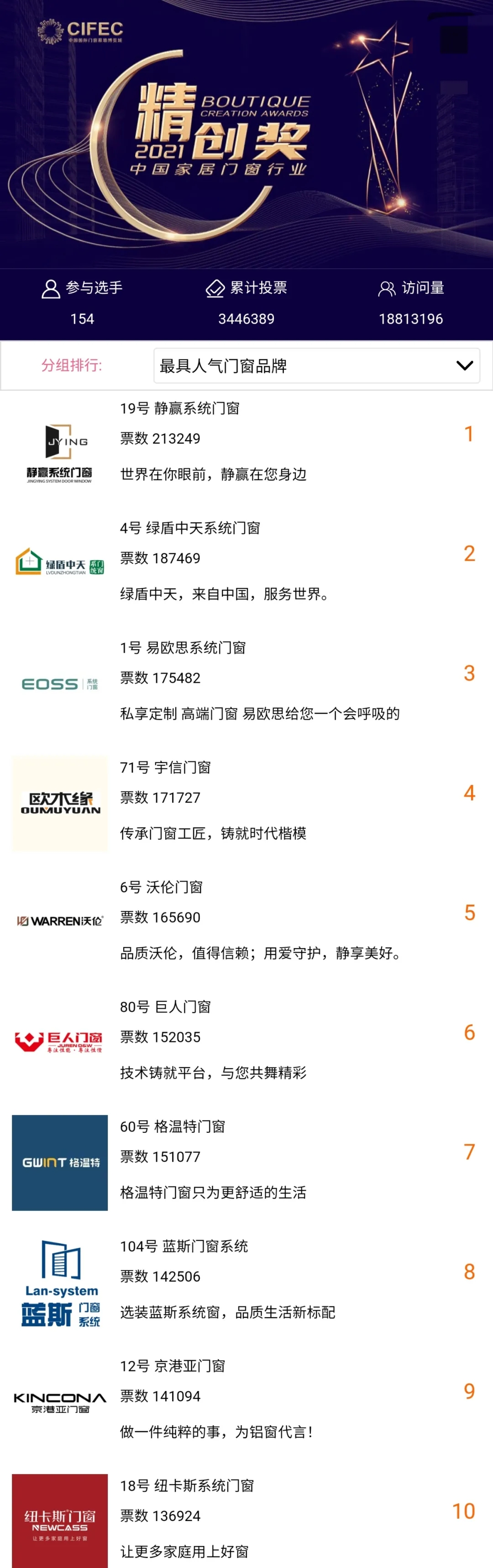The width and height of the screenshot is (493, 1568).
Task: Expand the 分组排行 group dropdown
Action: pyautogui.click(x=316, y=366)
